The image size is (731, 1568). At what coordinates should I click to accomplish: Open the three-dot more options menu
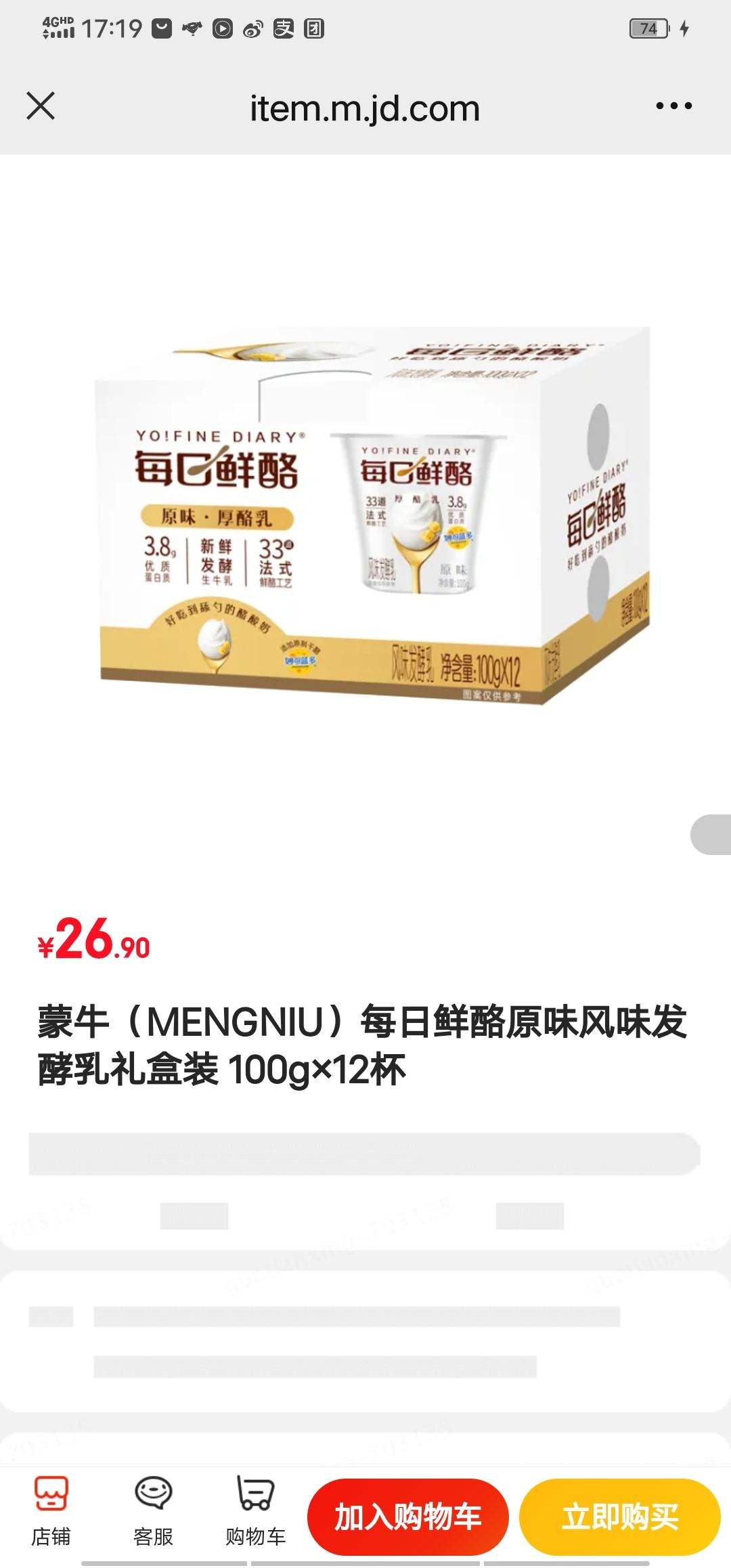673,106
